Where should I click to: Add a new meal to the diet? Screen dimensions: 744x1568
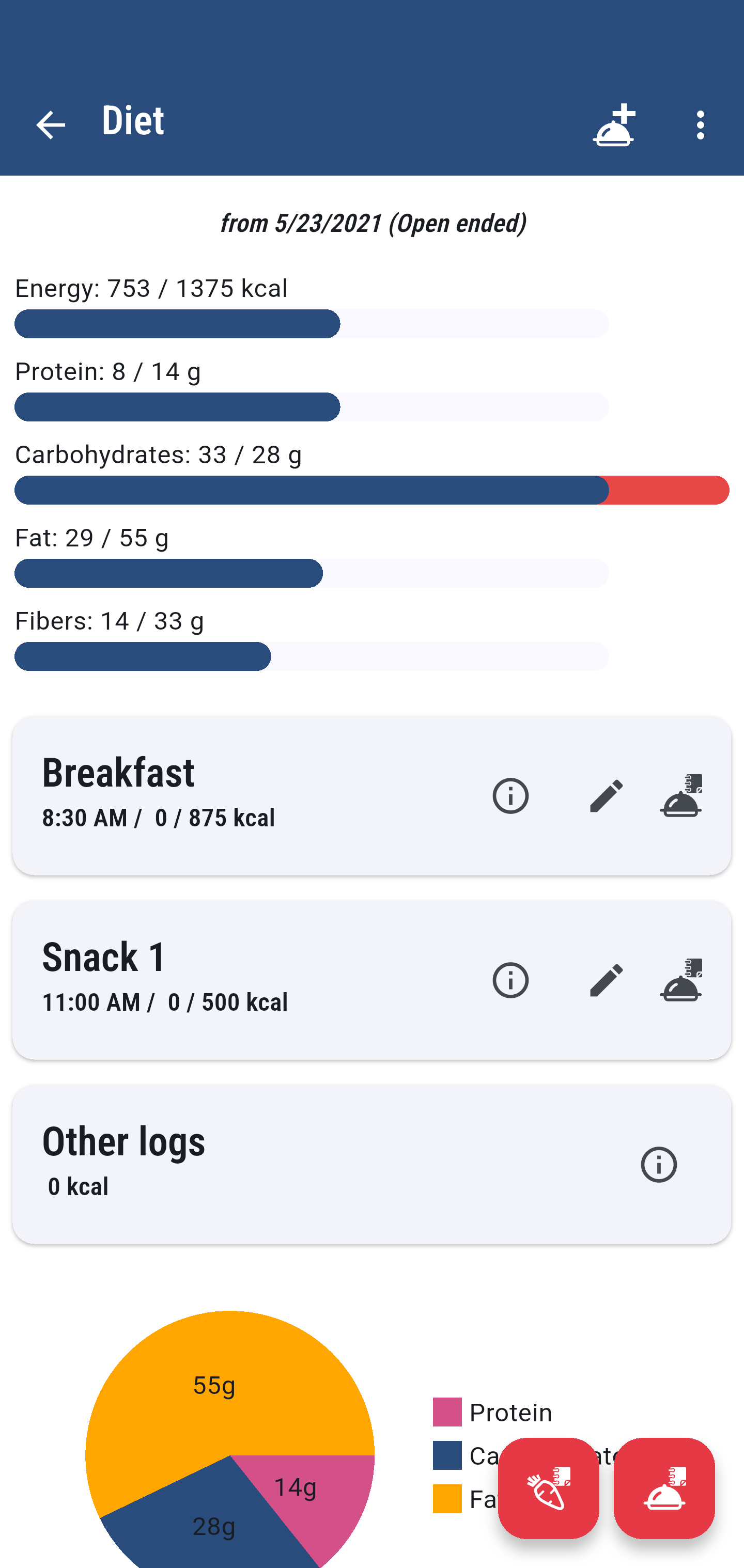pyautogui.click(x=614, y=126)
